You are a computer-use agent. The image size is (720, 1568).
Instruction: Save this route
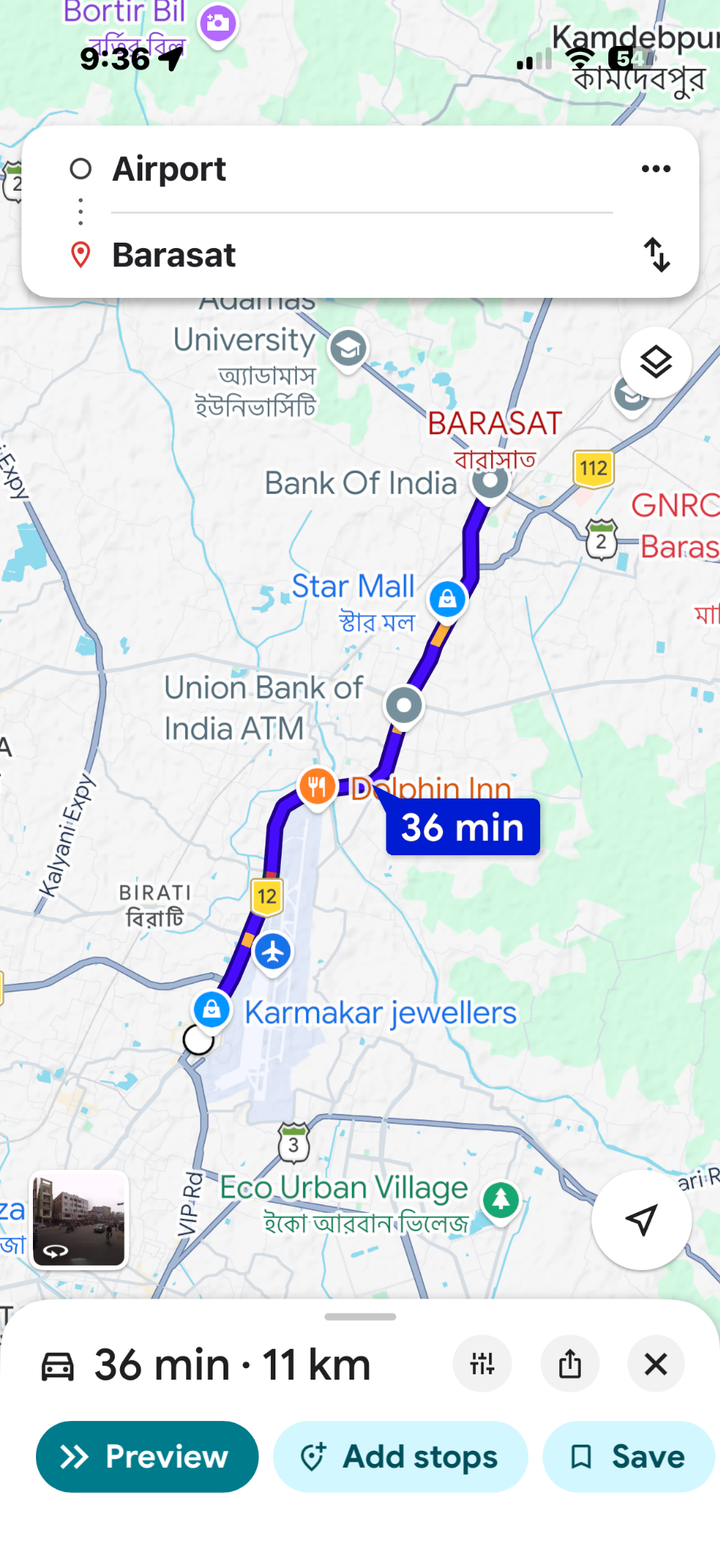[628, 1456]
